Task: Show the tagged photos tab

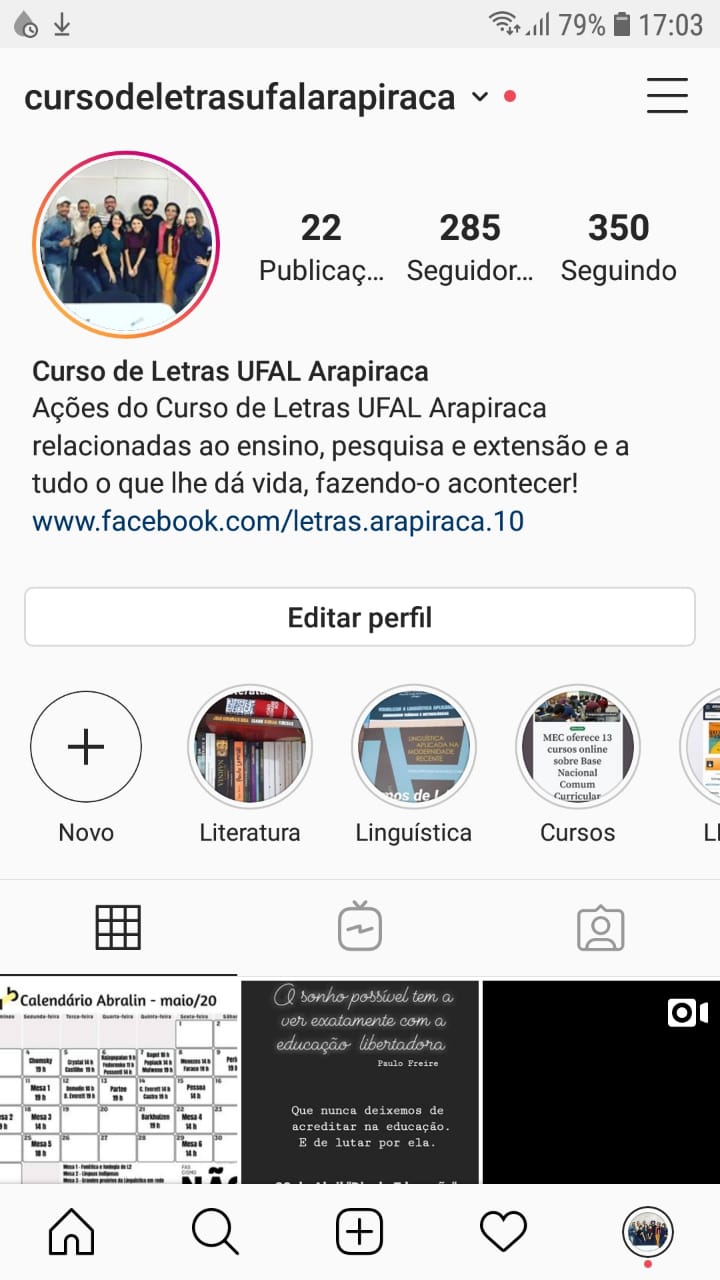Action: coord(601,928)
